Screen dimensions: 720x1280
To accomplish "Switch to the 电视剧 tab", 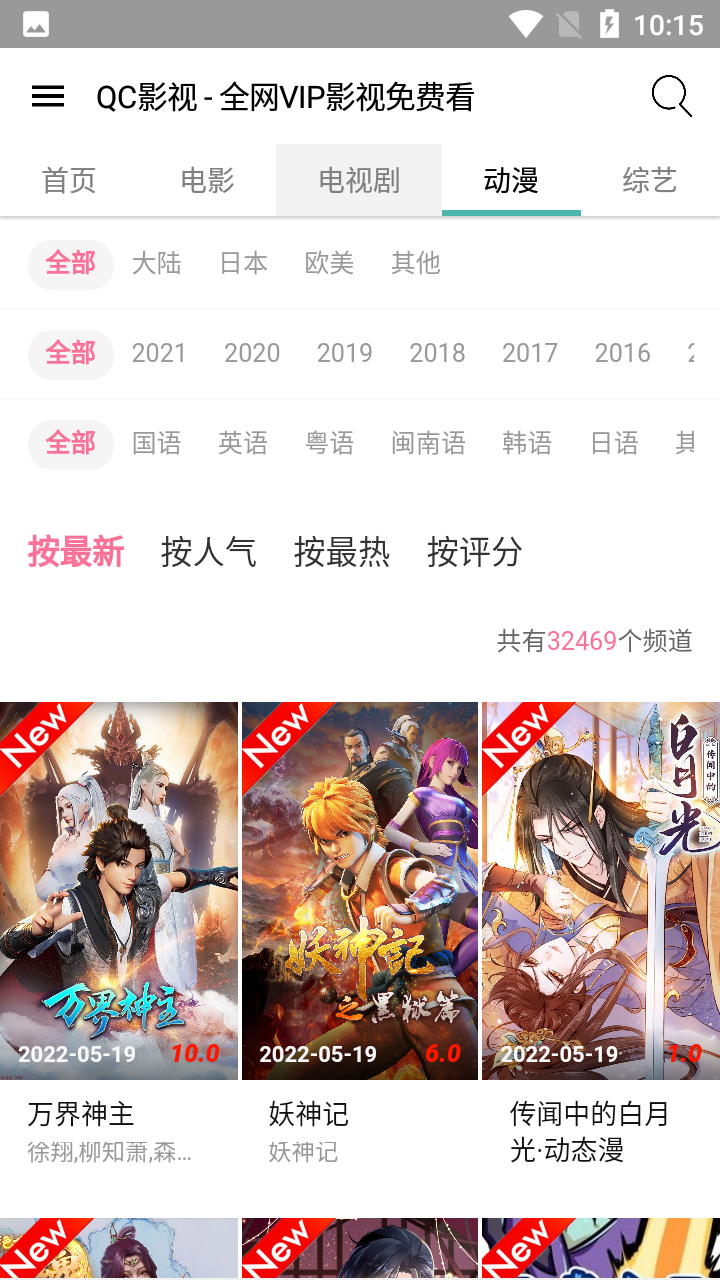I will point(359,181).
